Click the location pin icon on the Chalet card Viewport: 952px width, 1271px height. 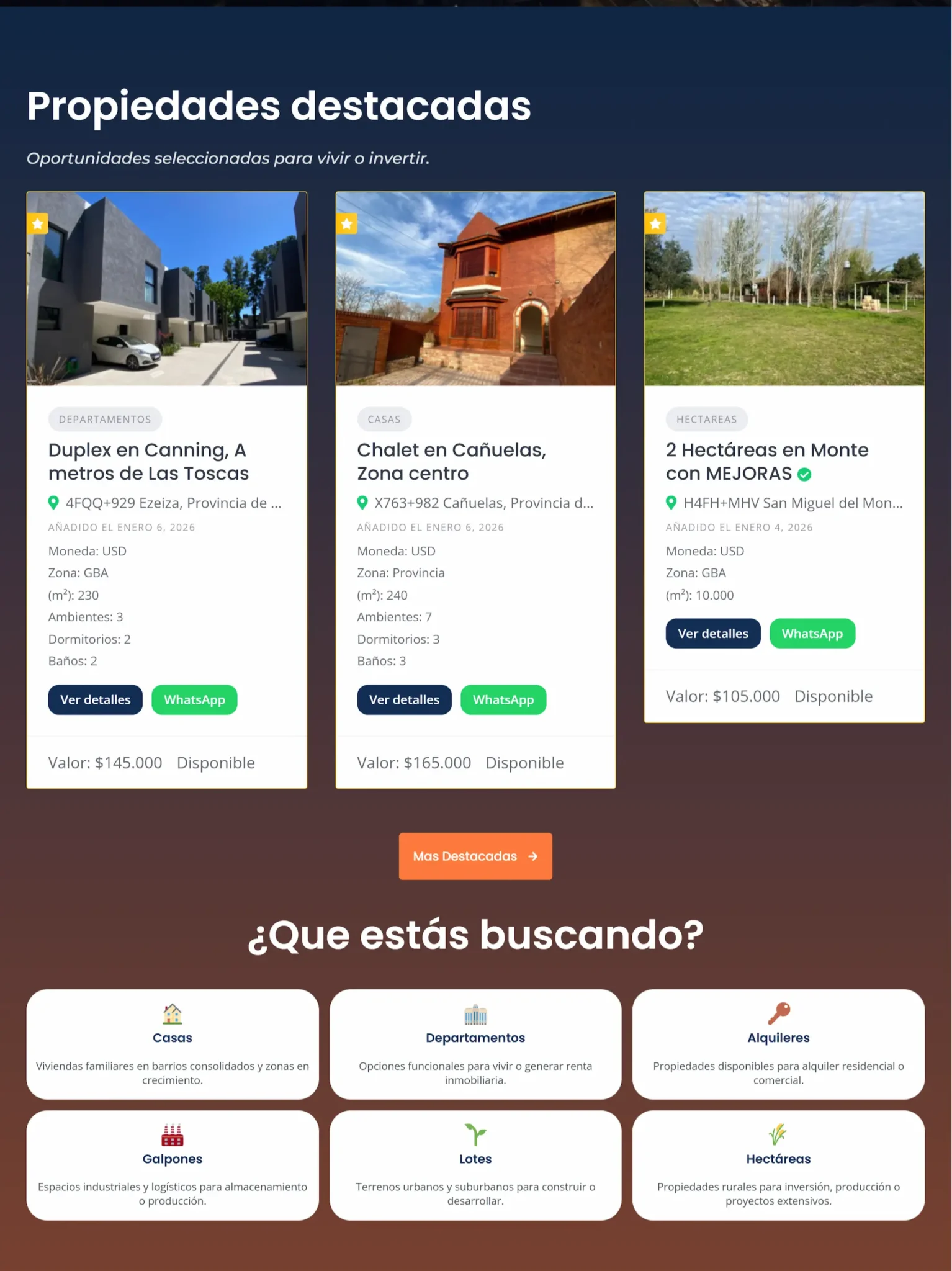click(363, 503)
